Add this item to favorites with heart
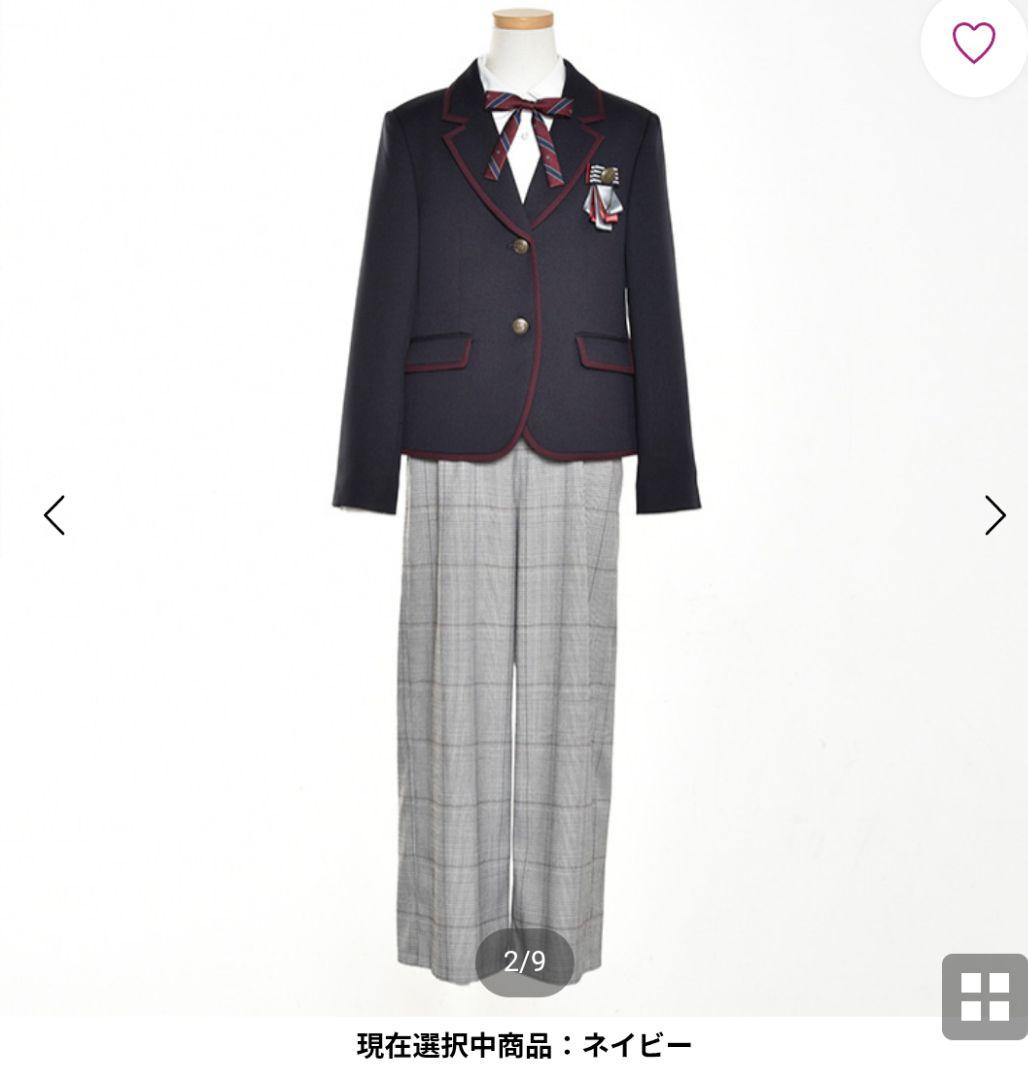 point(973,42)
